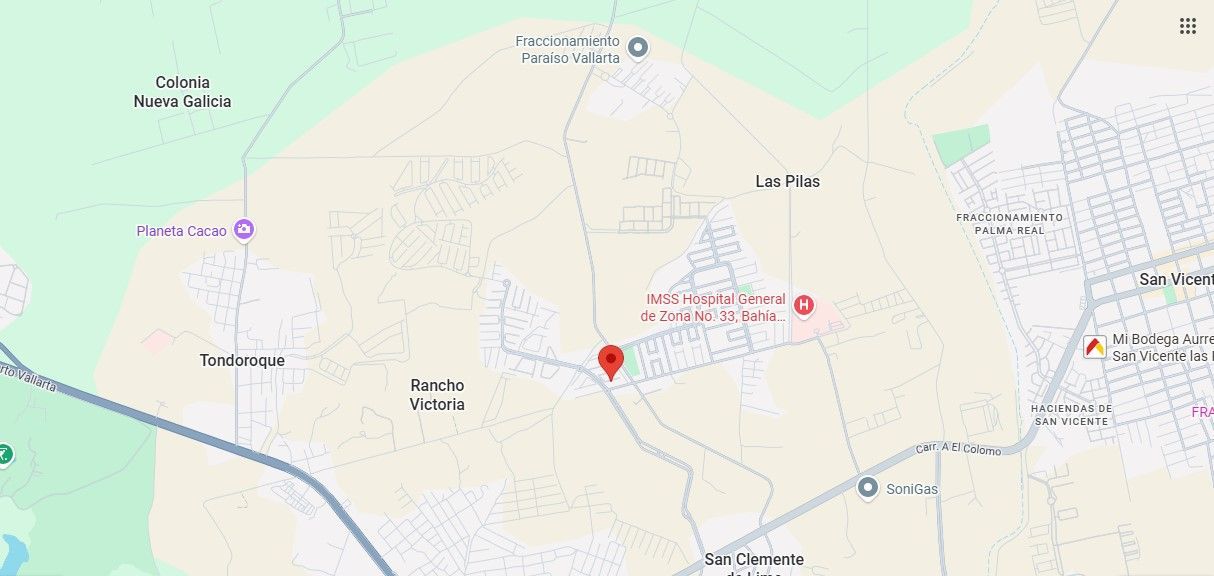Open the SoniGas place marker

click(868, 488)
